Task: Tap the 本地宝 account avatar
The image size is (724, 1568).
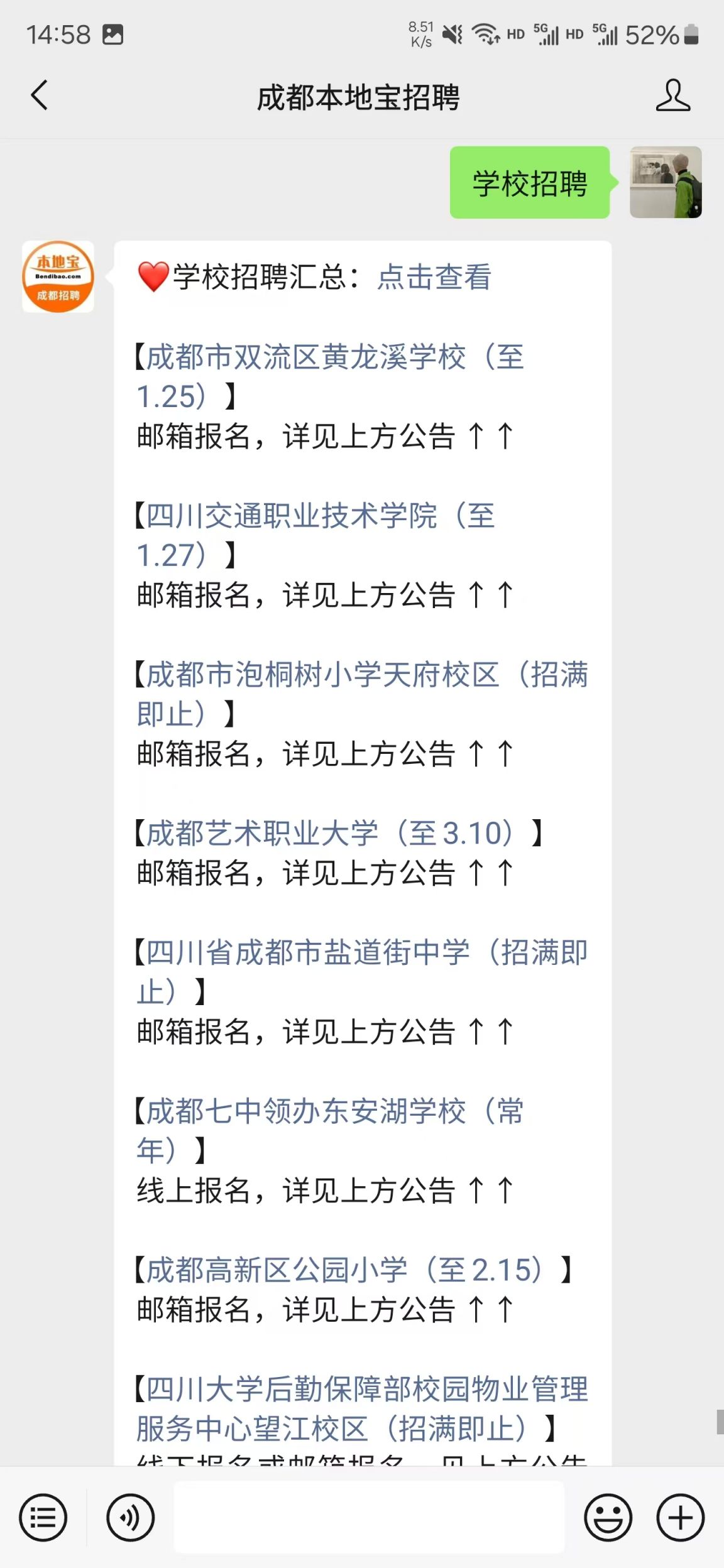Action: coord(58,277)
